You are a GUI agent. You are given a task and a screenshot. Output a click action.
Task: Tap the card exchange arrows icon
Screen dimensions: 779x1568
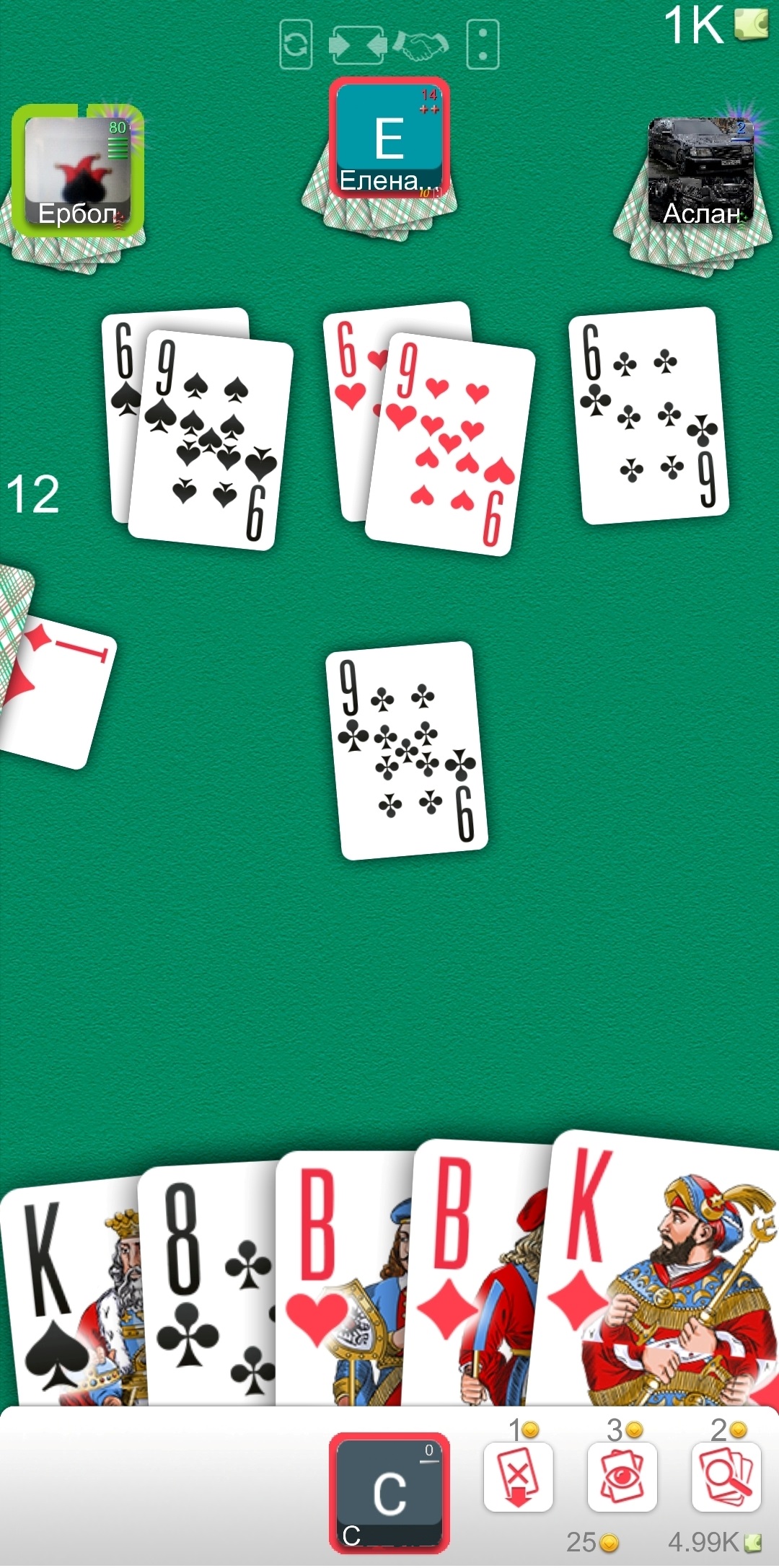[x=358, y=45]
